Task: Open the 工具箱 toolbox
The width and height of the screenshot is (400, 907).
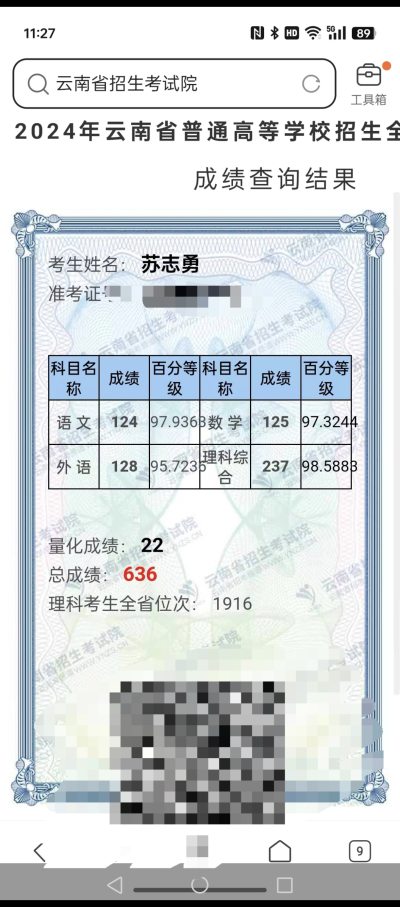Action: 368,84
